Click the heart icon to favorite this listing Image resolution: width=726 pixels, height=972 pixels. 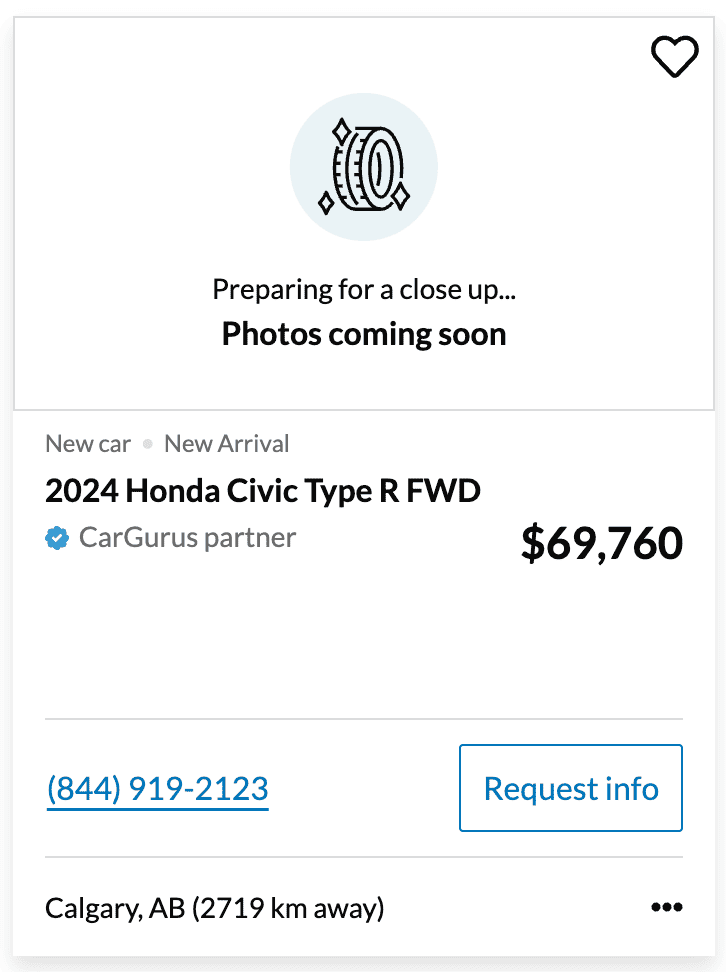(x=676, y=57)
